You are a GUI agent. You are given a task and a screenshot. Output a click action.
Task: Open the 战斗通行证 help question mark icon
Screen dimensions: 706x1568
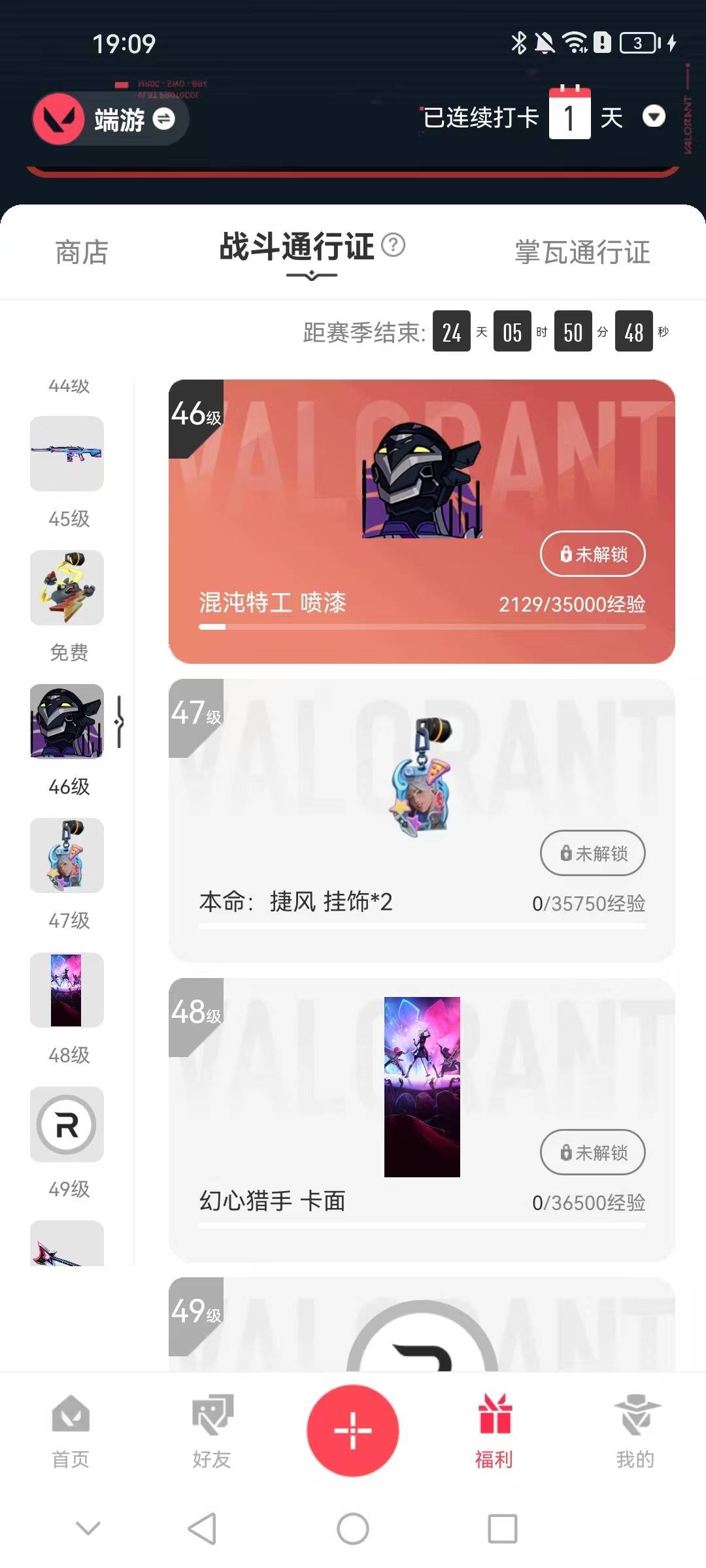(x=392, y=245)
